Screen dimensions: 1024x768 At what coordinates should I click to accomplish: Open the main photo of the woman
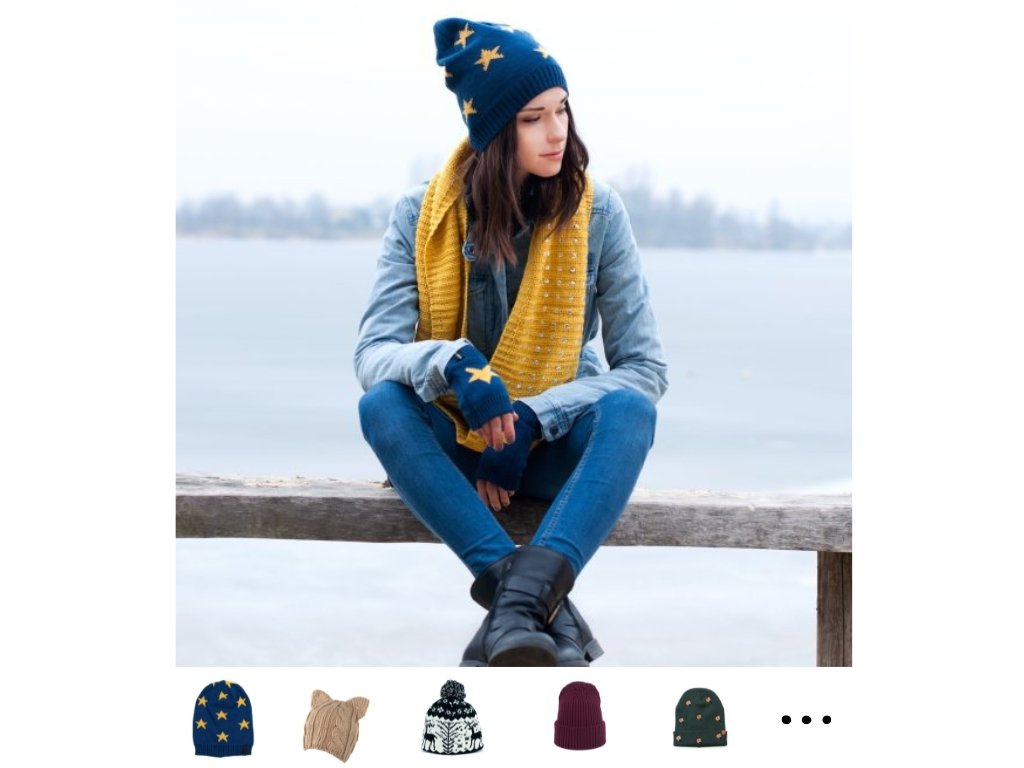coord(513,333)
